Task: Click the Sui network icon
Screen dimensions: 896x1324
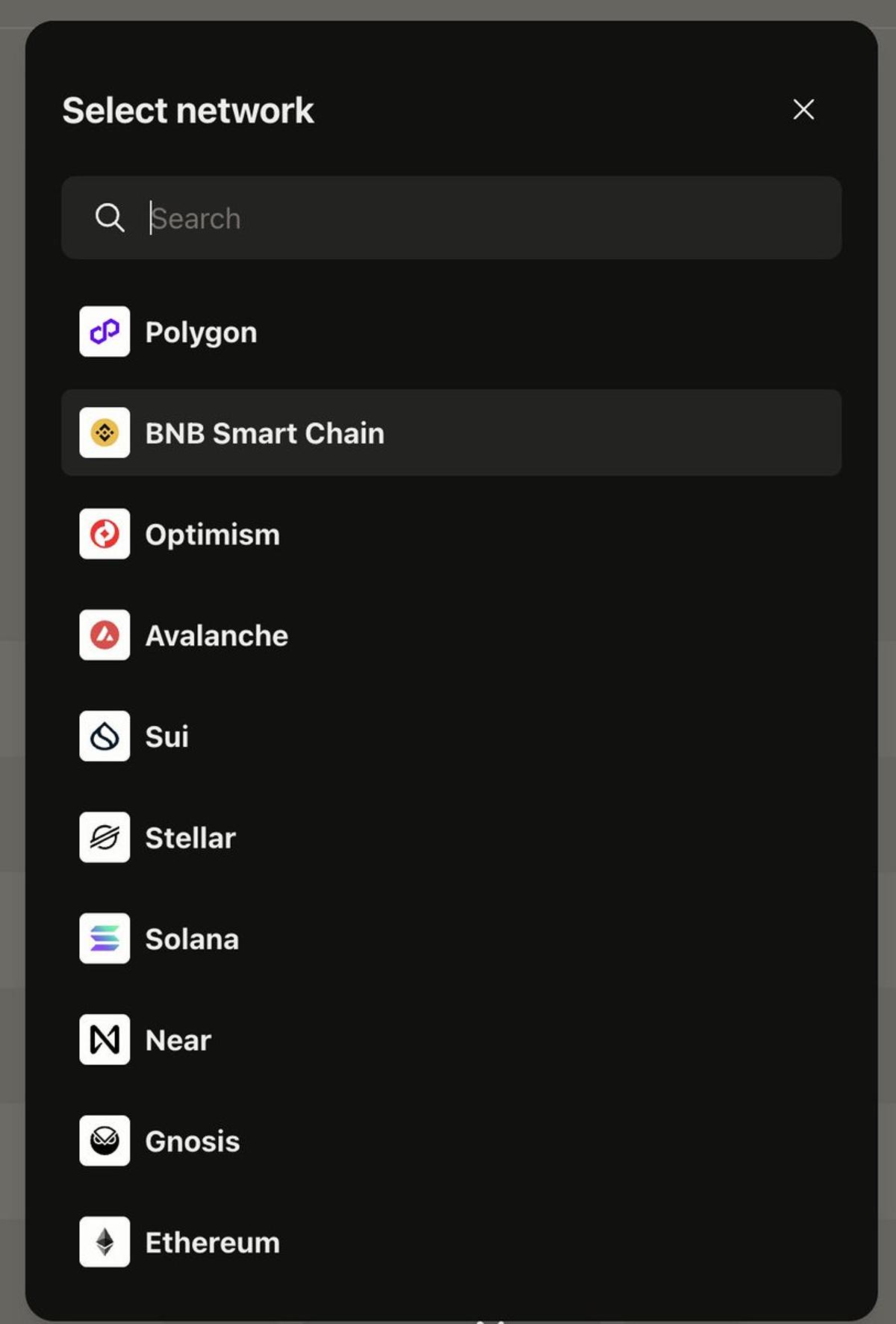Action: pos(105,736)
